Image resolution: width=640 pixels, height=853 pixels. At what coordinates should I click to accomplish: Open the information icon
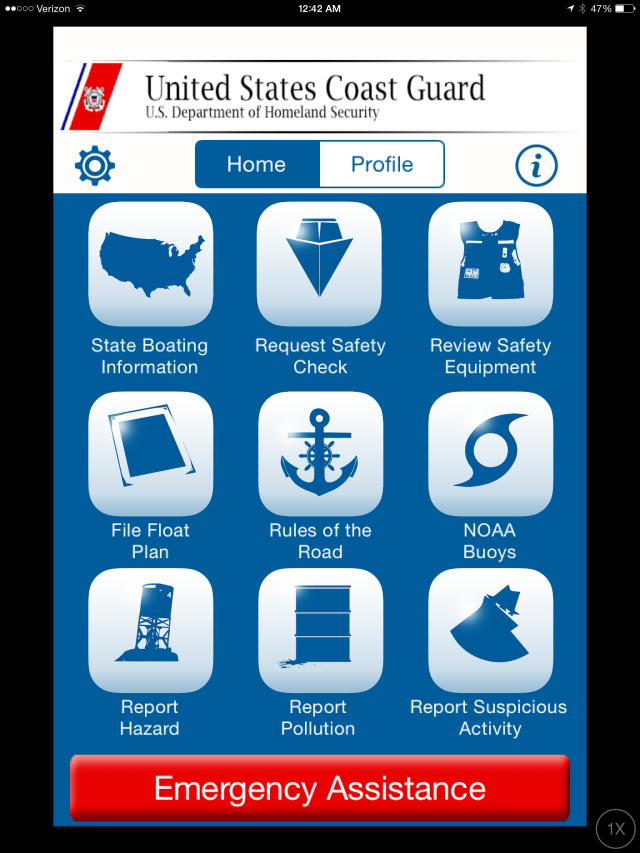(536, 166)
